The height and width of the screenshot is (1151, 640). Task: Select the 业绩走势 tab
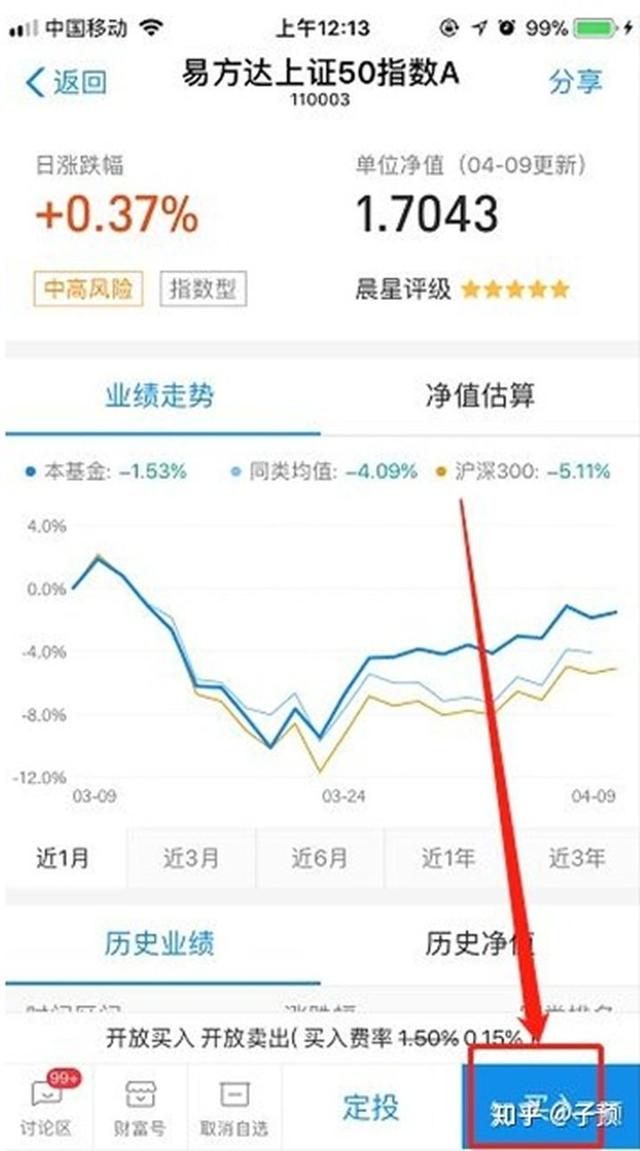(160, 396)
